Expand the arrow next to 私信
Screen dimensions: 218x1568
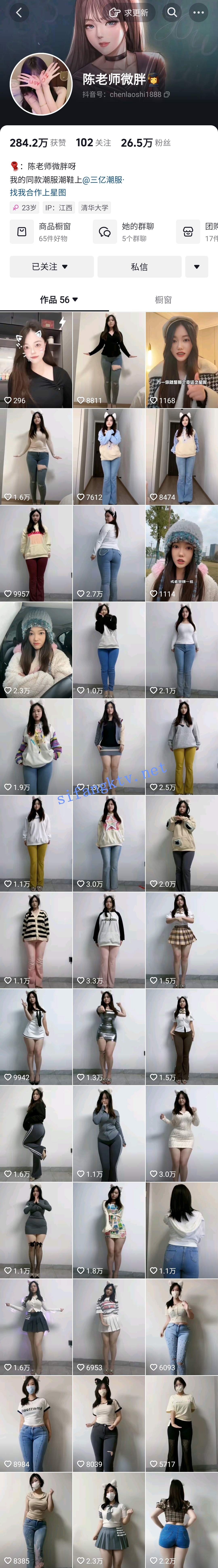click(196, 267)
